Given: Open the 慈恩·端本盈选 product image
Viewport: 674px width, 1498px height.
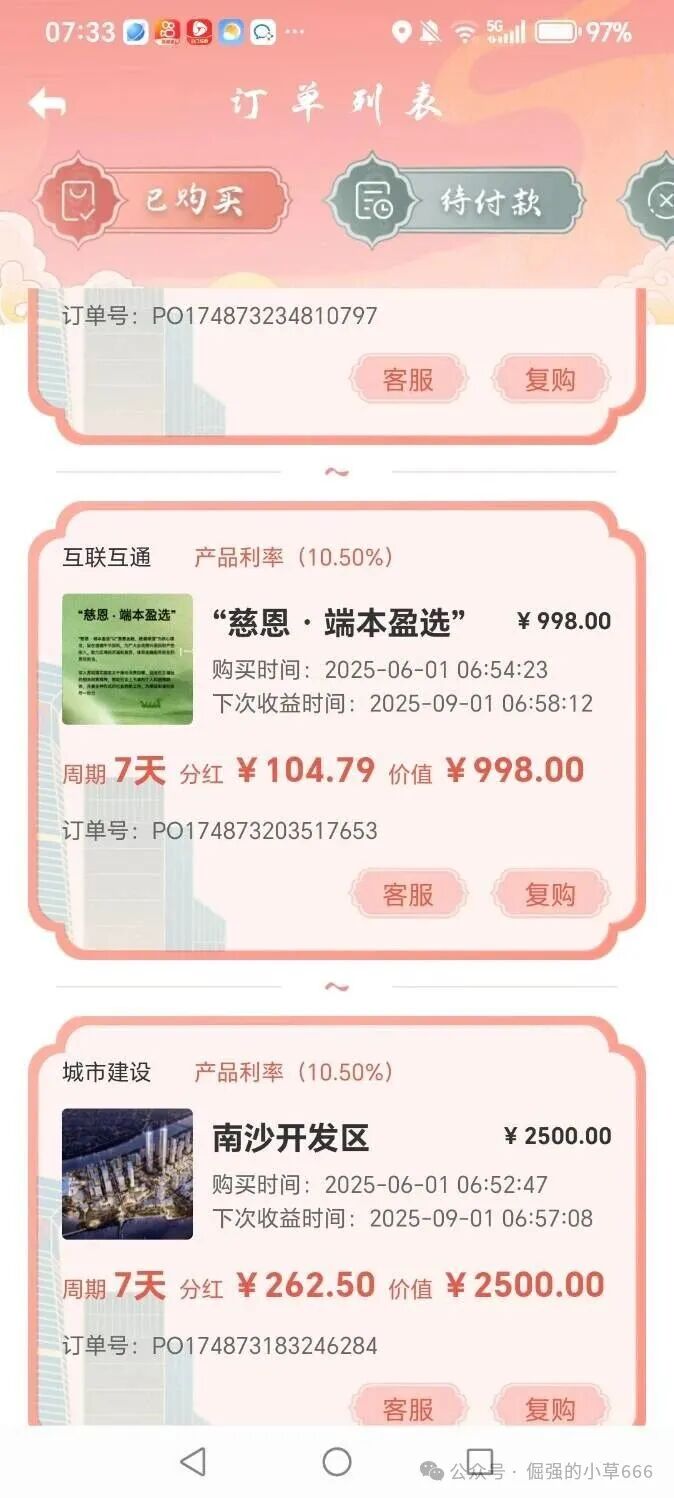Looking at the screenshot, I should [127, 659].
